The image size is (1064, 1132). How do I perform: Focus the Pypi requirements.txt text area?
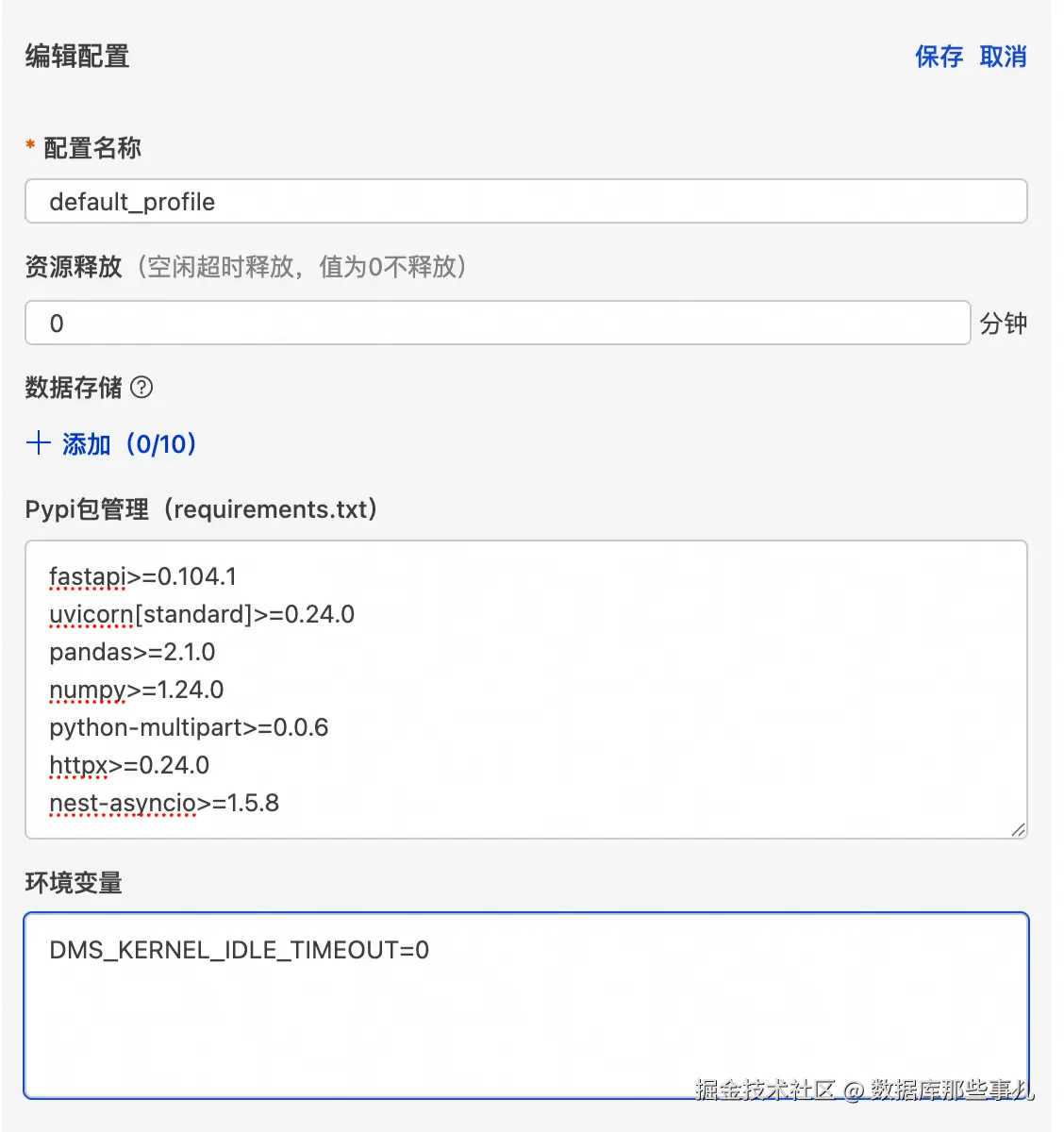525,690
